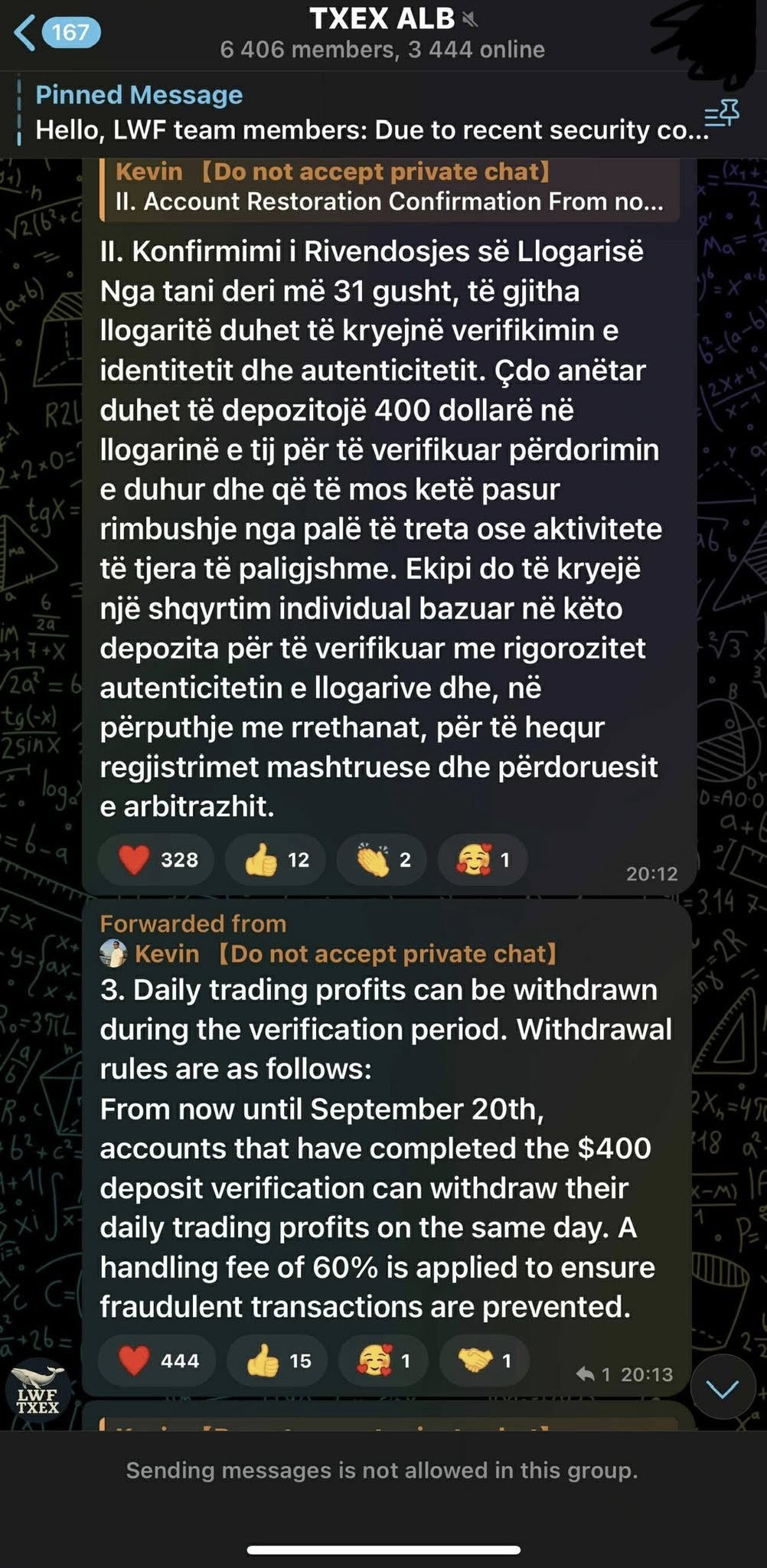Image resolution: width=767 pixels, height=1568 pixels.
Task: Jump to the quoted Account Restoration message
Action: (x=389, y=187)
